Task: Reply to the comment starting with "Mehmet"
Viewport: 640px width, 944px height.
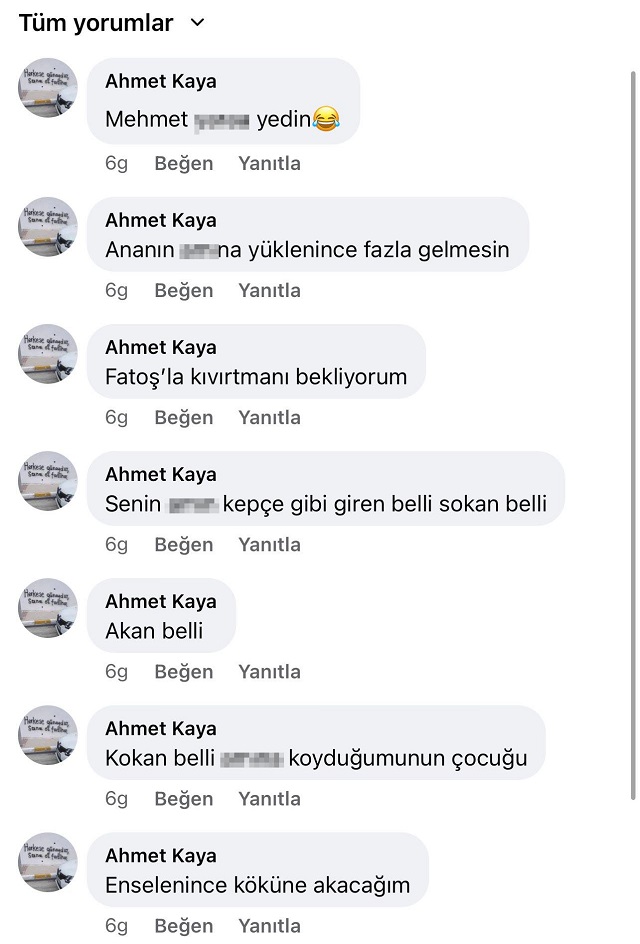Action: coord(269,163)
